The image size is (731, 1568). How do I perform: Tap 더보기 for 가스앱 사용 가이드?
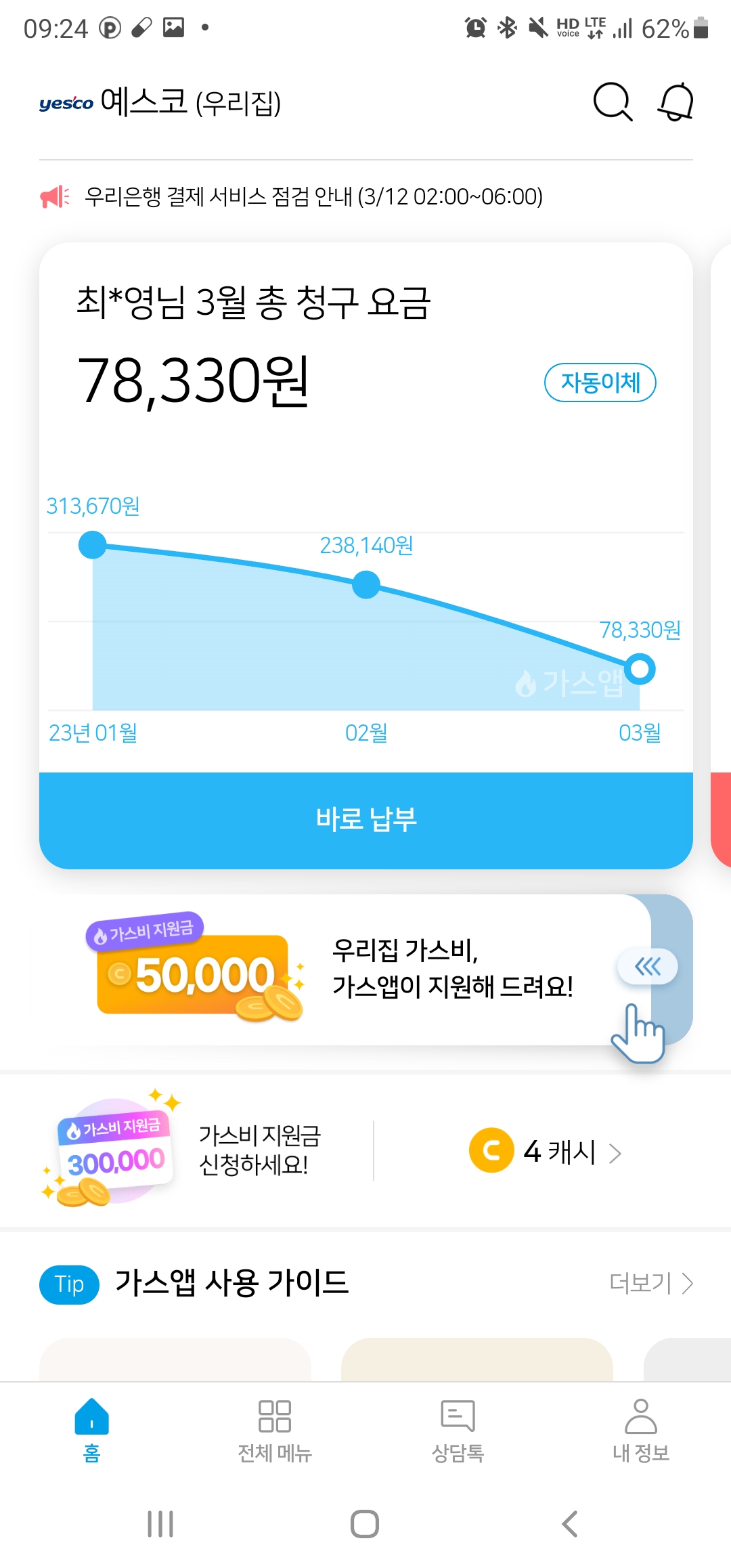tap(650, 1282)
